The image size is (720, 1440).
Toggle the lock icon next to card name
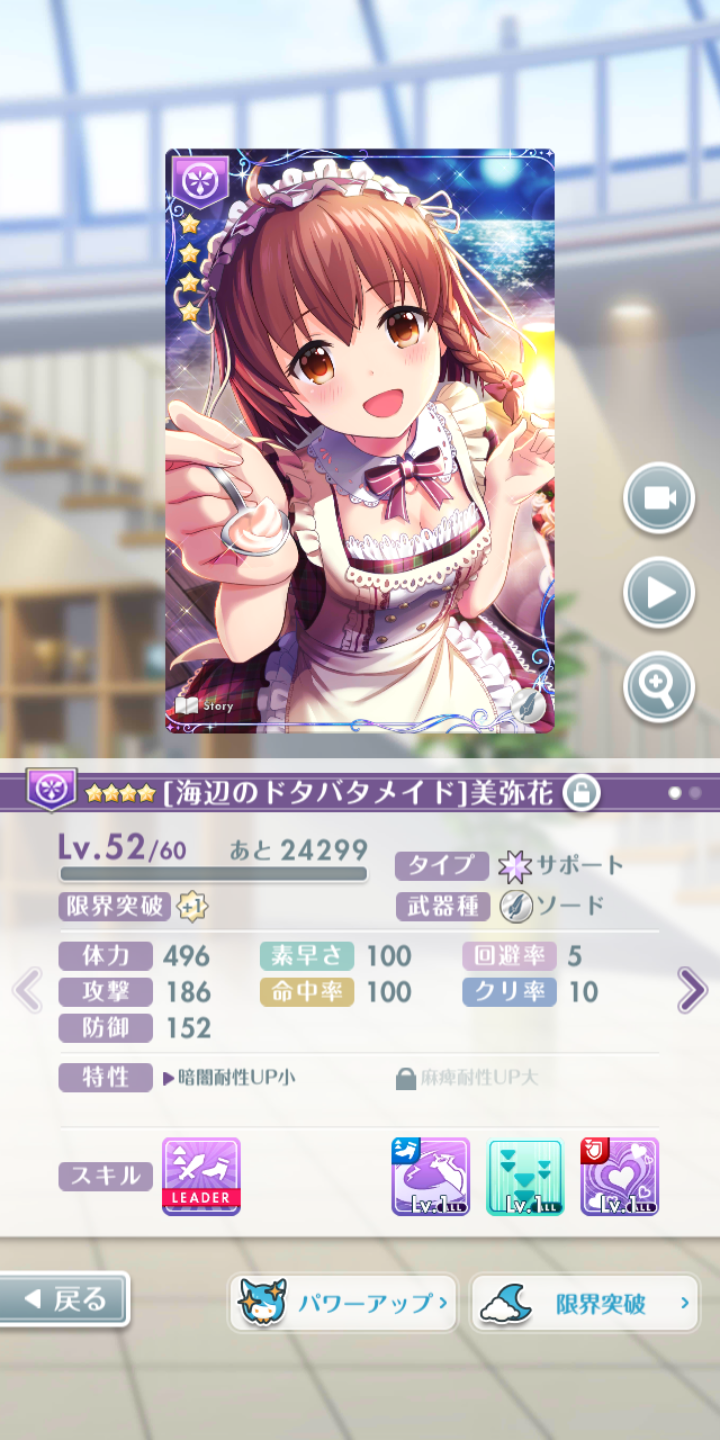click(x=580, y=794)
